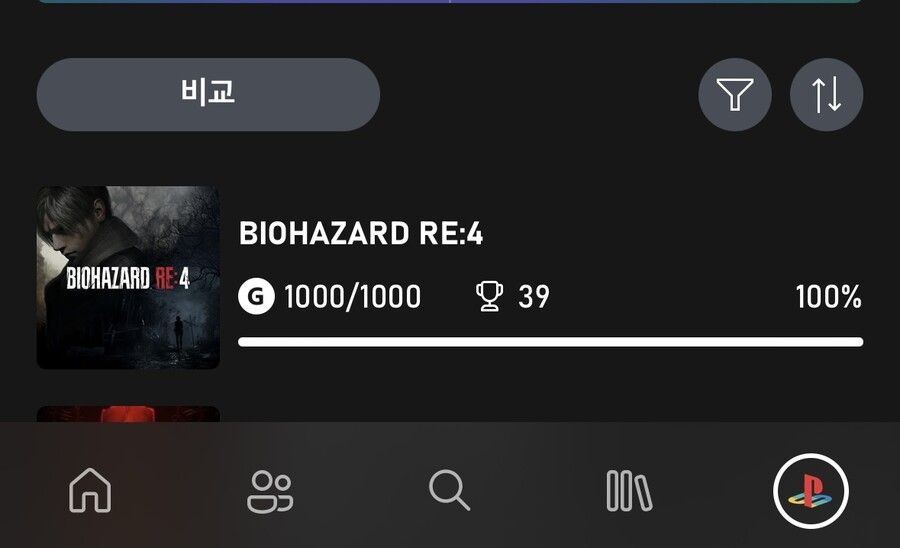Open the search tab
Viewport: 900px width, 548px height.
click(x=449, y=491)
